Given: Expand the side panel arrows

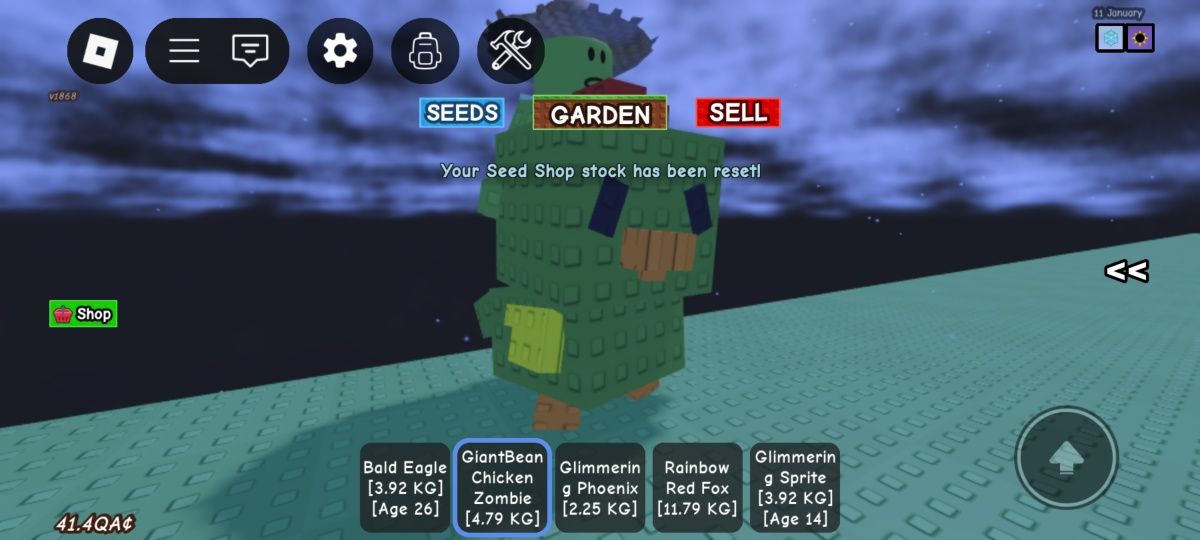Looking at the screenshot, I should click(x=1126, y=271).
